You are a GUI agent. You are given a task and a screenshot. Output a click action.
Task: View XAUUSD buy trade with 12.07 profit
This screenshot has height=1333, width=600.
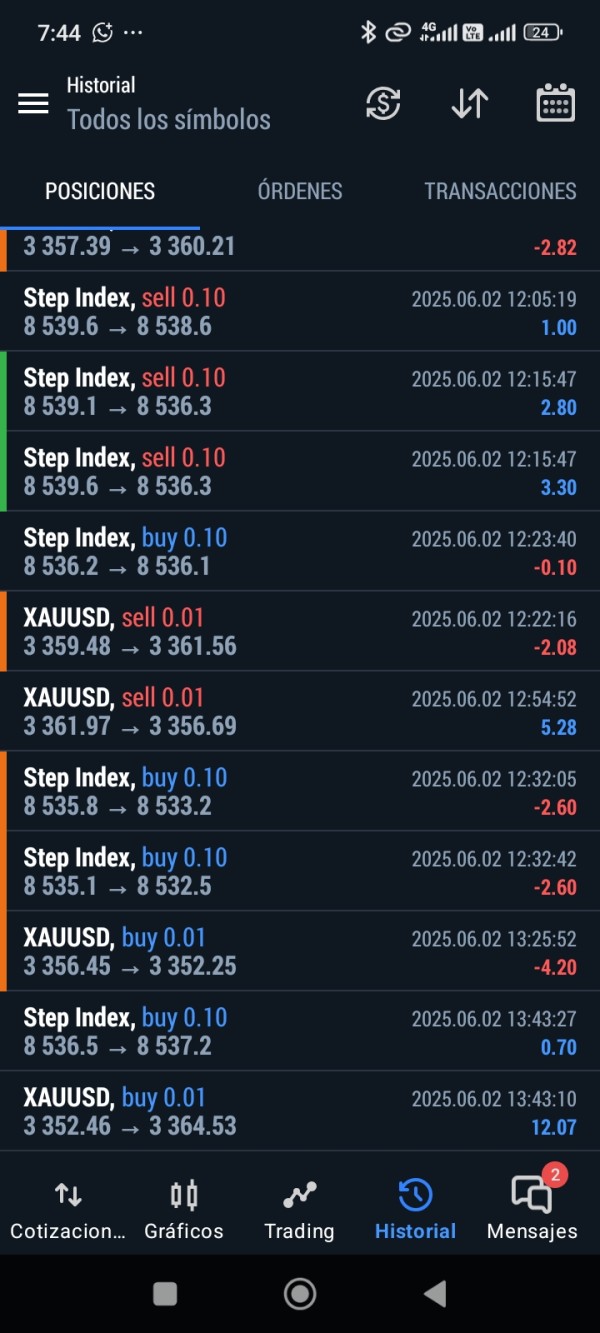click(x=300, y=1112)
